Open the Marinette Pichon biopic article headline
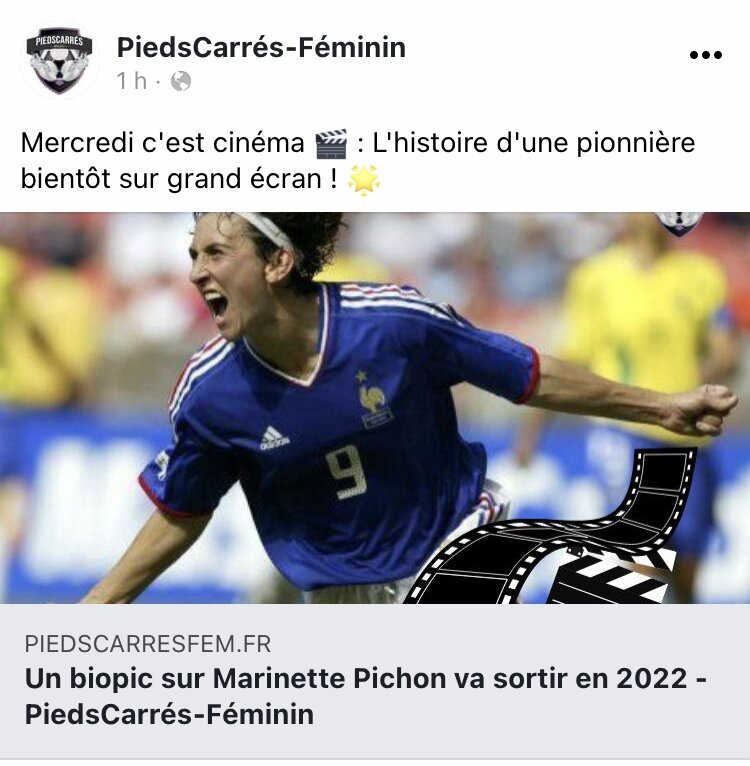Image resolution: width=750 pixels, height=766 pixels. (366, 697)
